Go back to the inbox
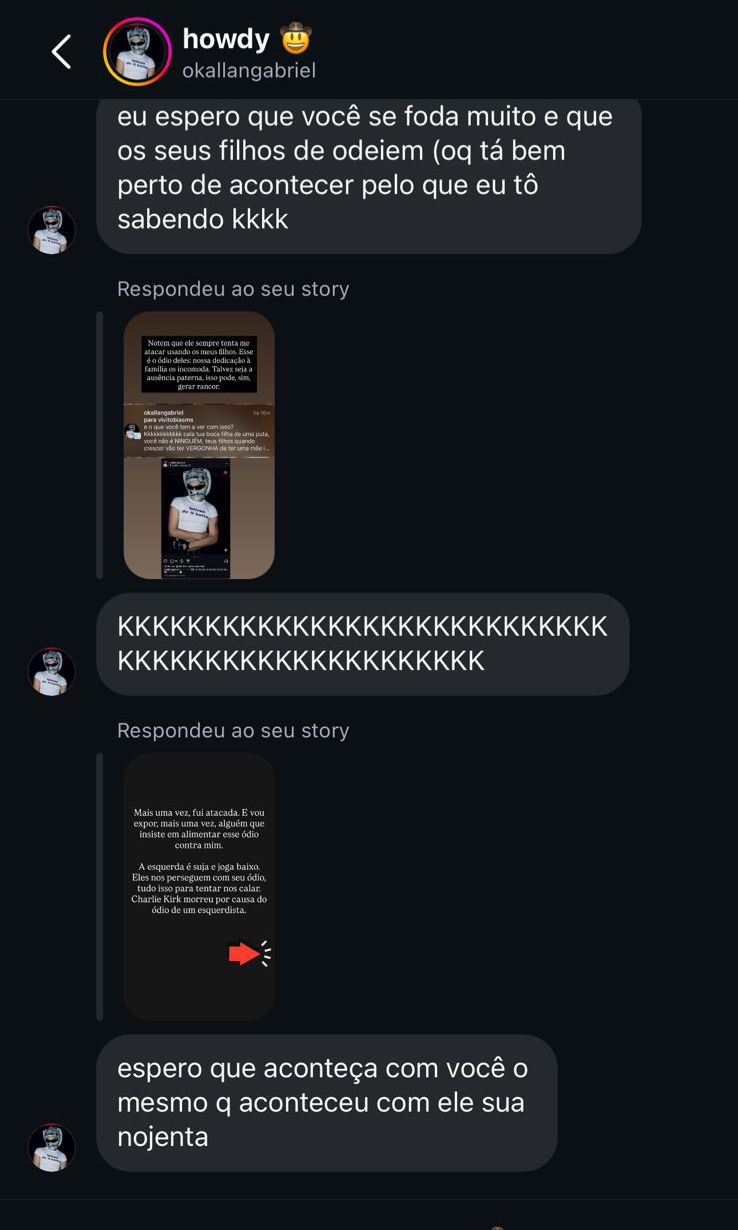 pyautogui.click(x=61, y=52)
